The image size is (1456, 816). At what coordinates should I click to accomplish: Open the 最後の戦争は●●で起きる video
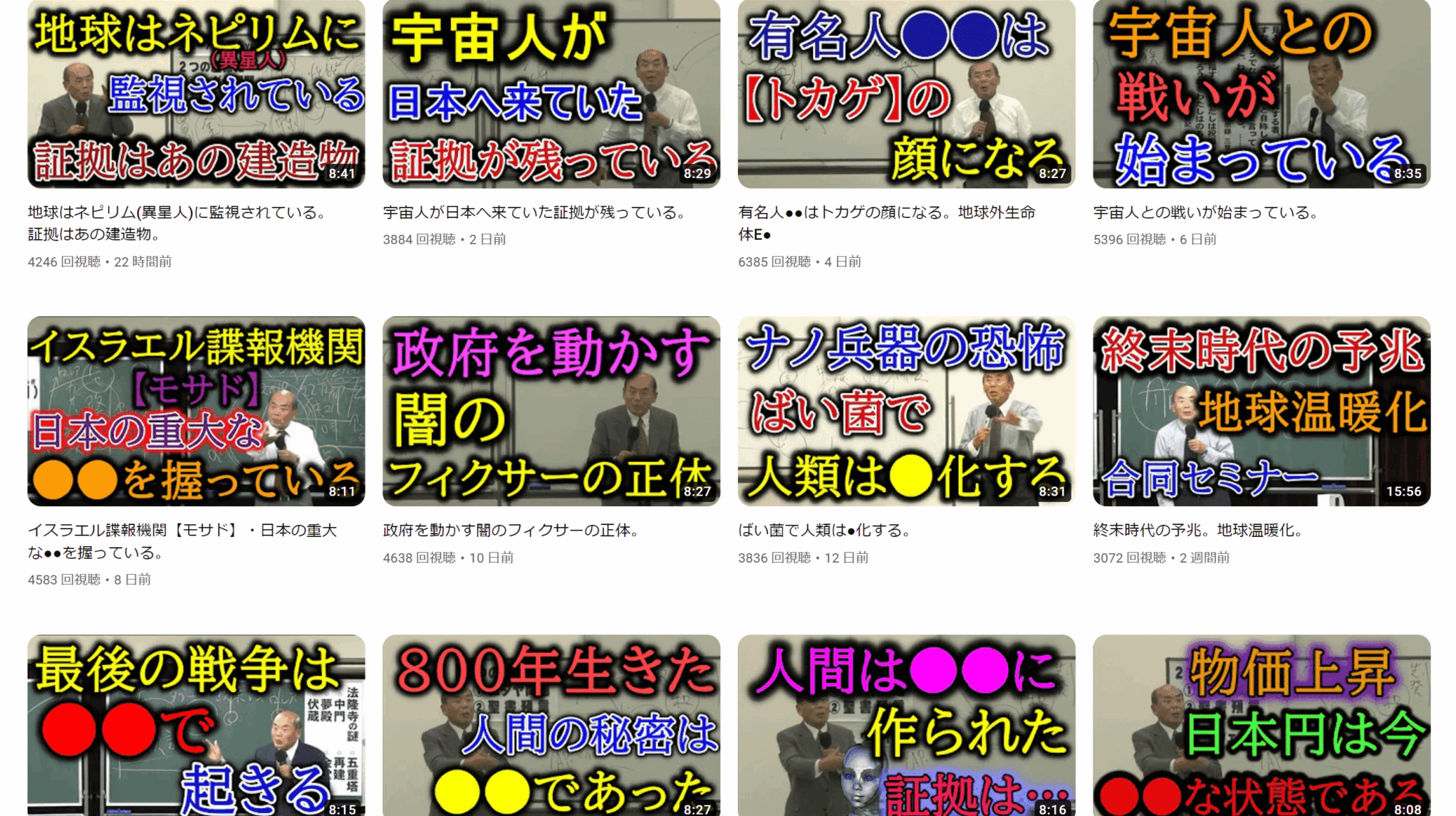196,725
